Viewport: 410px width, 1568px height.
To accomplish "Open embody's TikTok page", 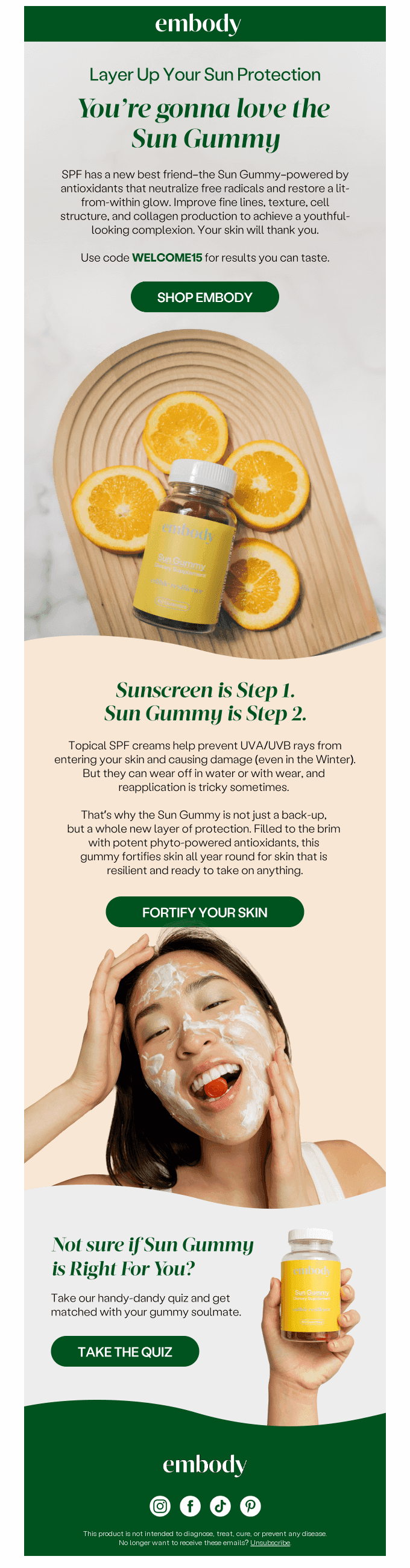I will click(220, 1506).
